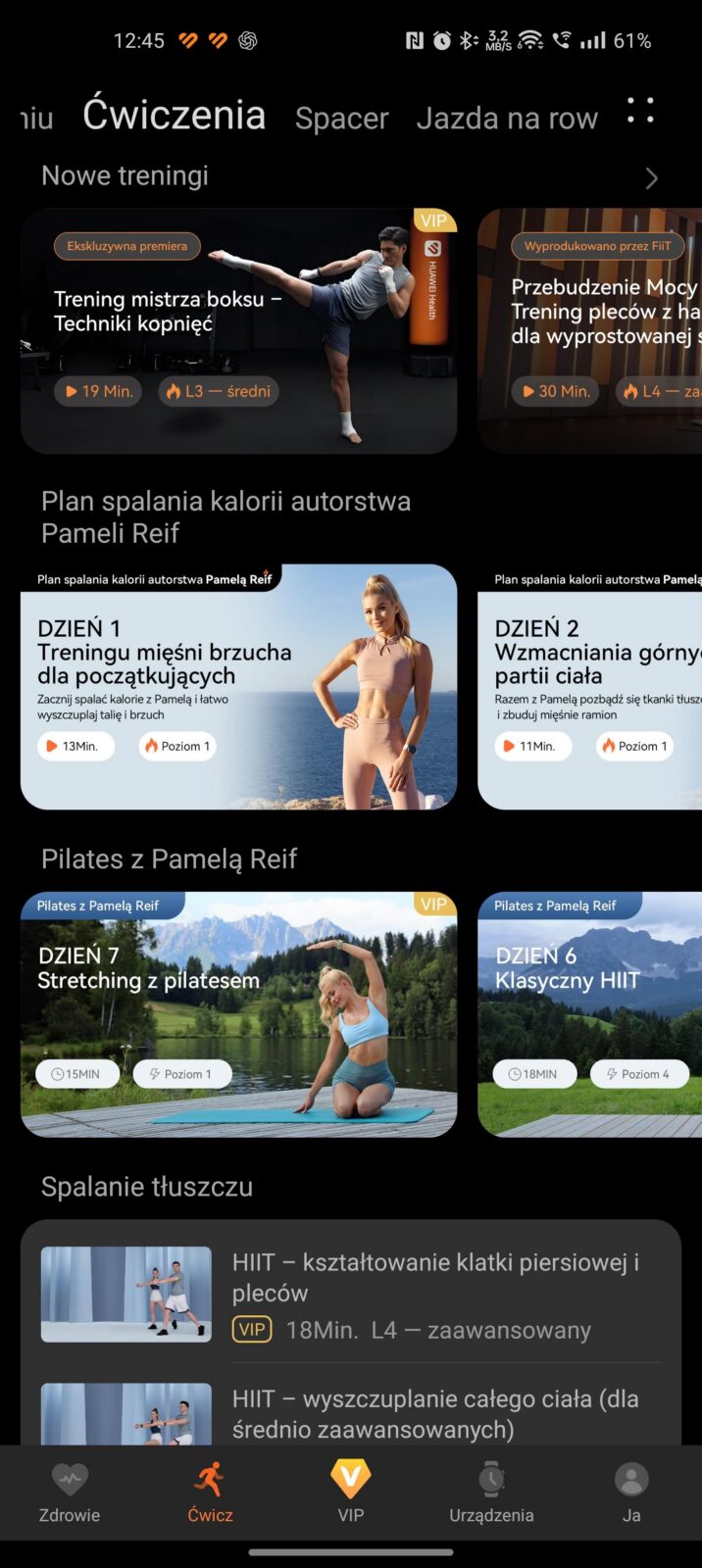This screenshot has width=702, height=1568.
Task: Open Dzień 7 Stretching z pilatesem card
Action: tap(238, 1014)
